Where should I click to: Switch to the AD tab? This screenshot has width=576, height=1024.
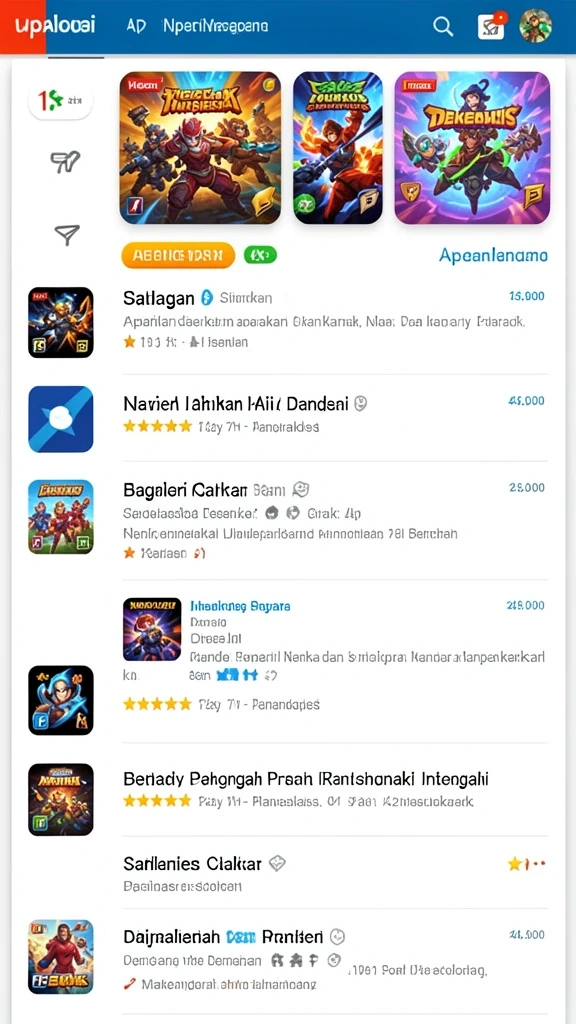[136, 27]
